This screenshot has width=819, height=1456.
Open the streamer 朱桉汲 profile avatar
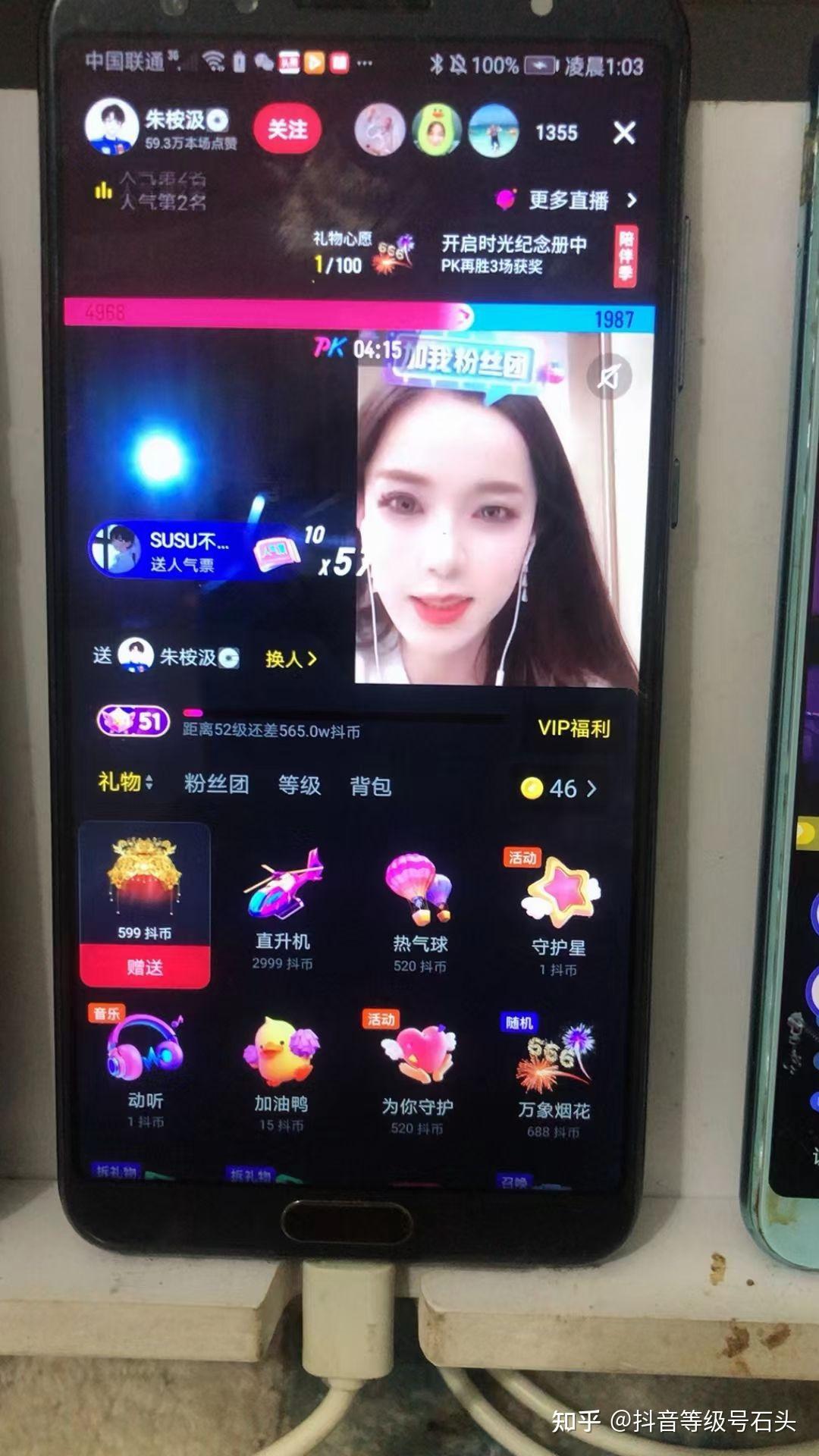111,127
